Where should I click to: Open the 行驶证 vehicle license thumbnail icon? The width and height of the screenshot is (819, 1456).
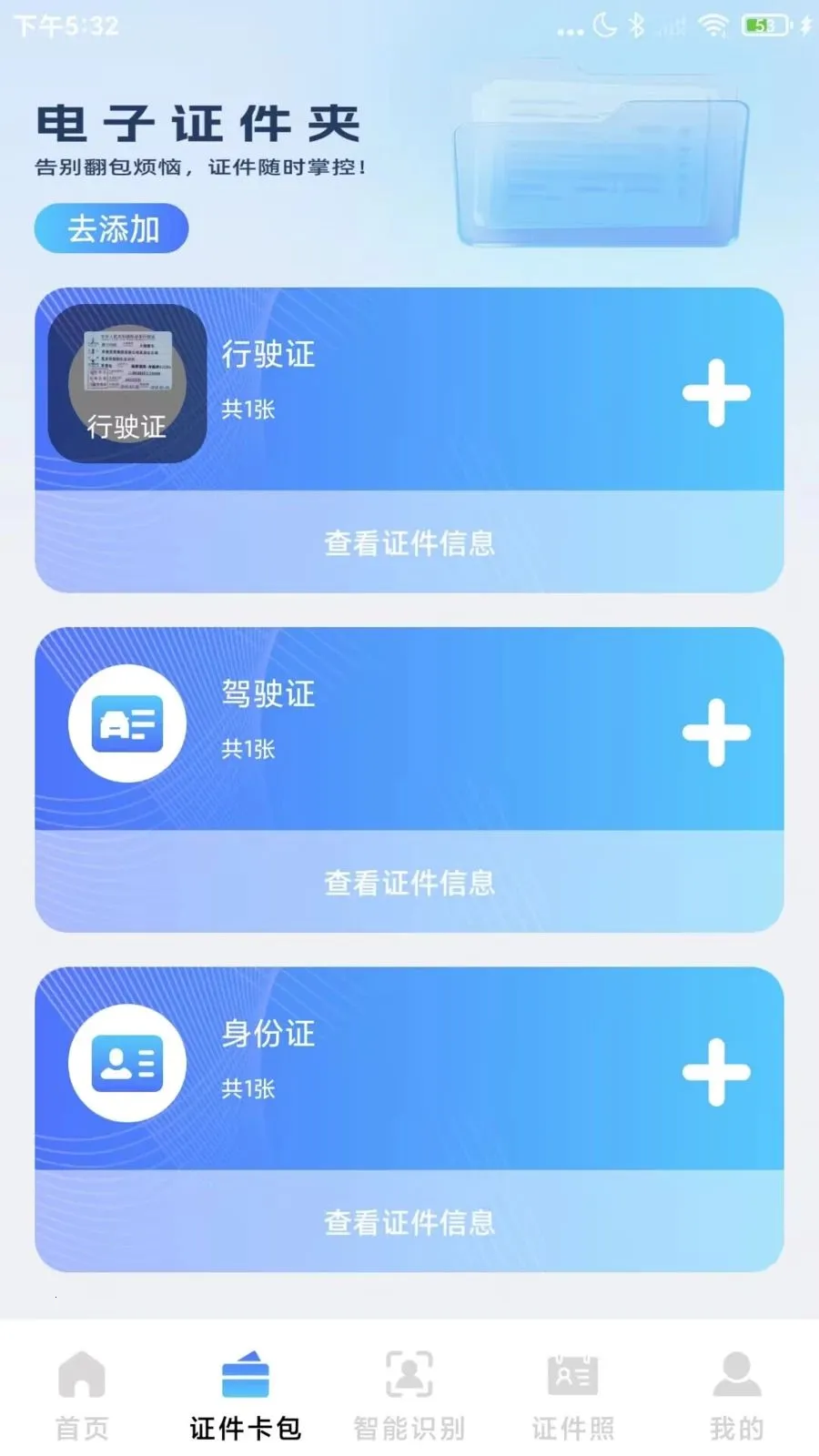click(x=126, y=384)
